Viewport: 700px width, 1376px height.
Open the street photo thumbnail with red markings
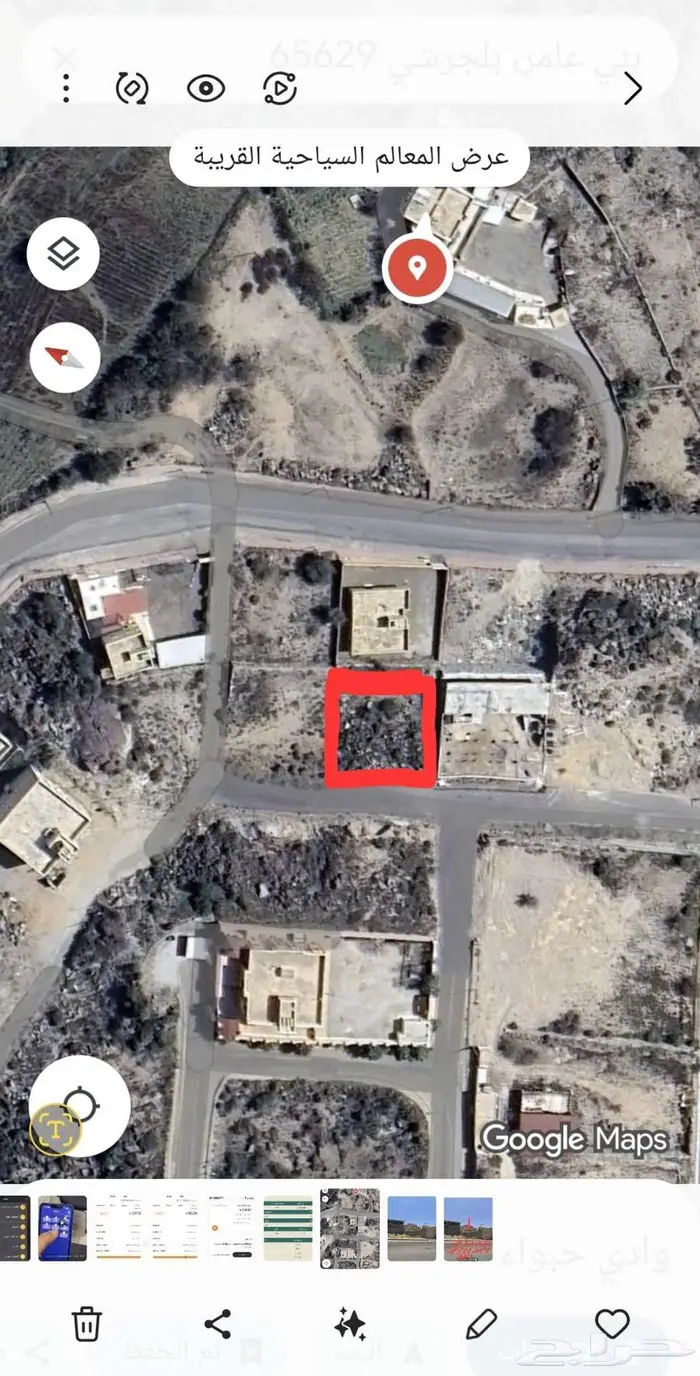[x=468, y=1228]
